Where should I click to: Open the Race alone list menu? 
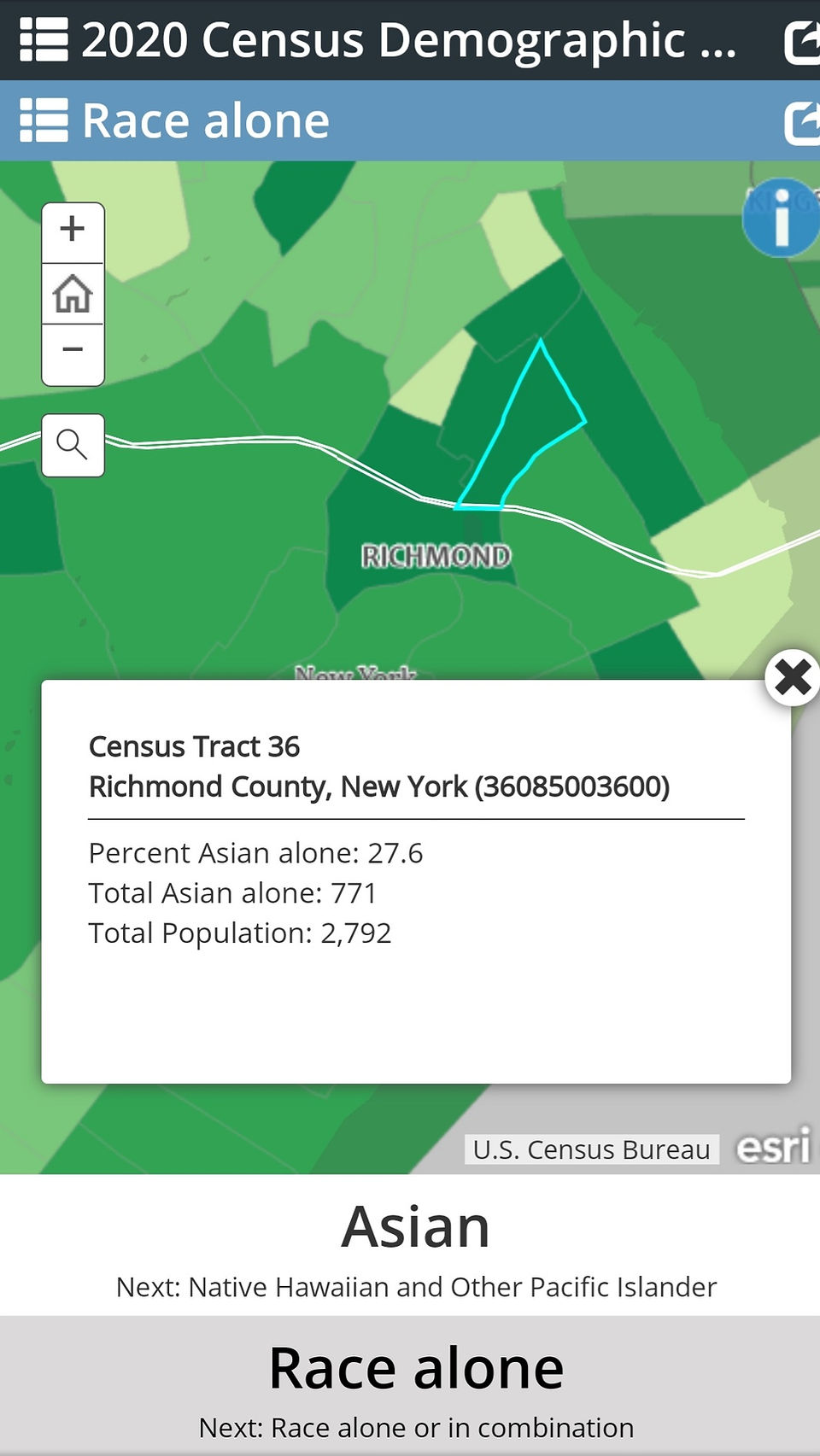click(44, 120)
